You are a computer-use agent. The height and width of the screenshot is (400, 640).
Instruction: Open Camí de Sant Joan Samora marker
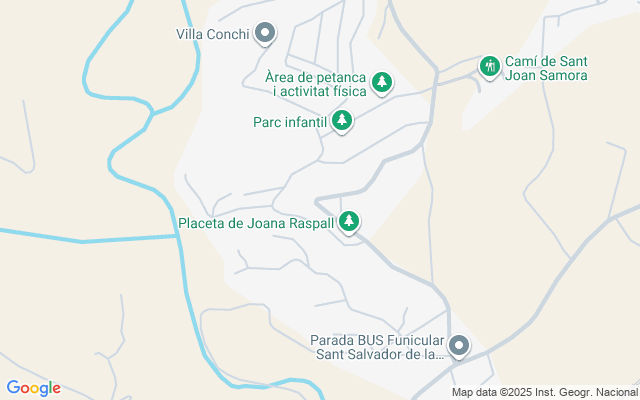pyautogui.click(x=489, y=66)
